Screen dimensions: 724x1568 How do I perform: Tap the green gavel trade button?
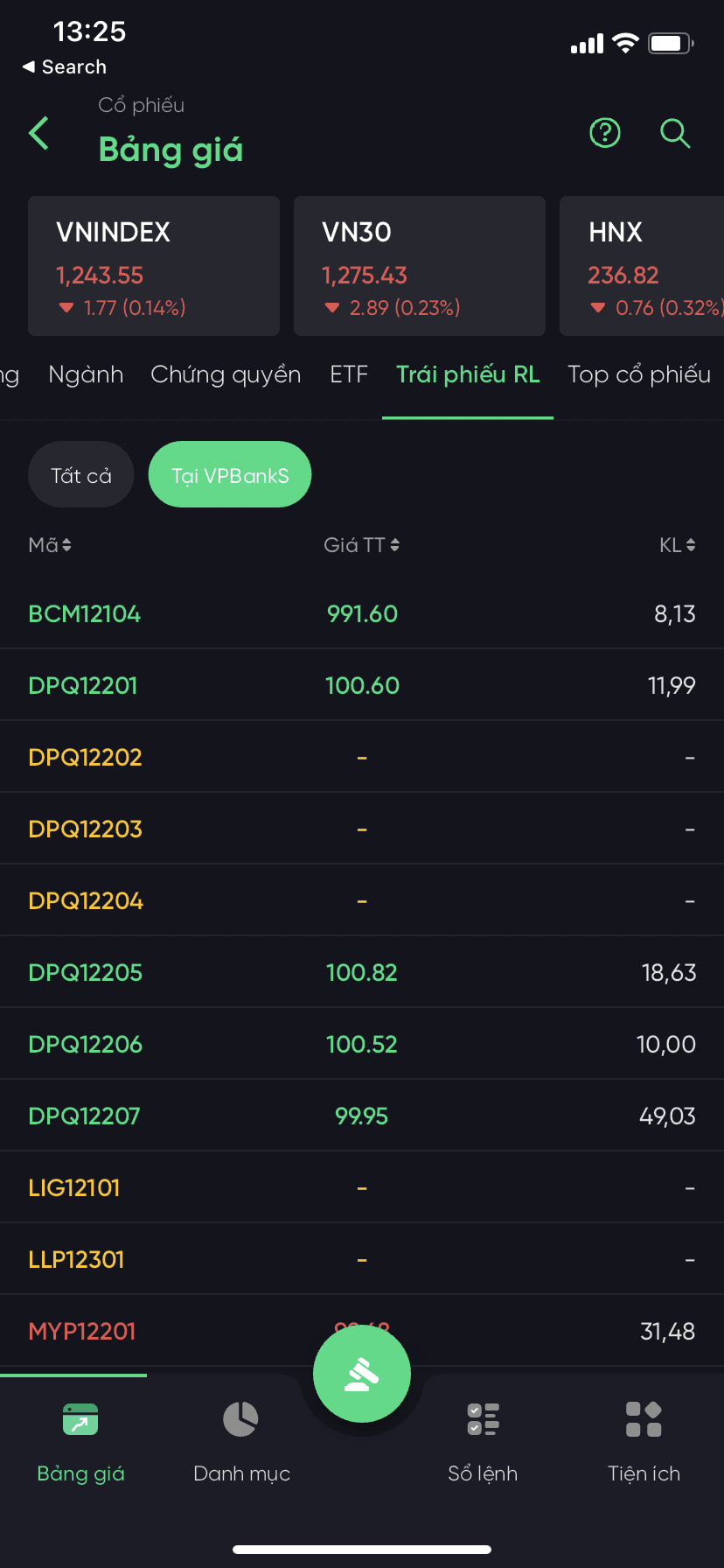[362, 1374]
